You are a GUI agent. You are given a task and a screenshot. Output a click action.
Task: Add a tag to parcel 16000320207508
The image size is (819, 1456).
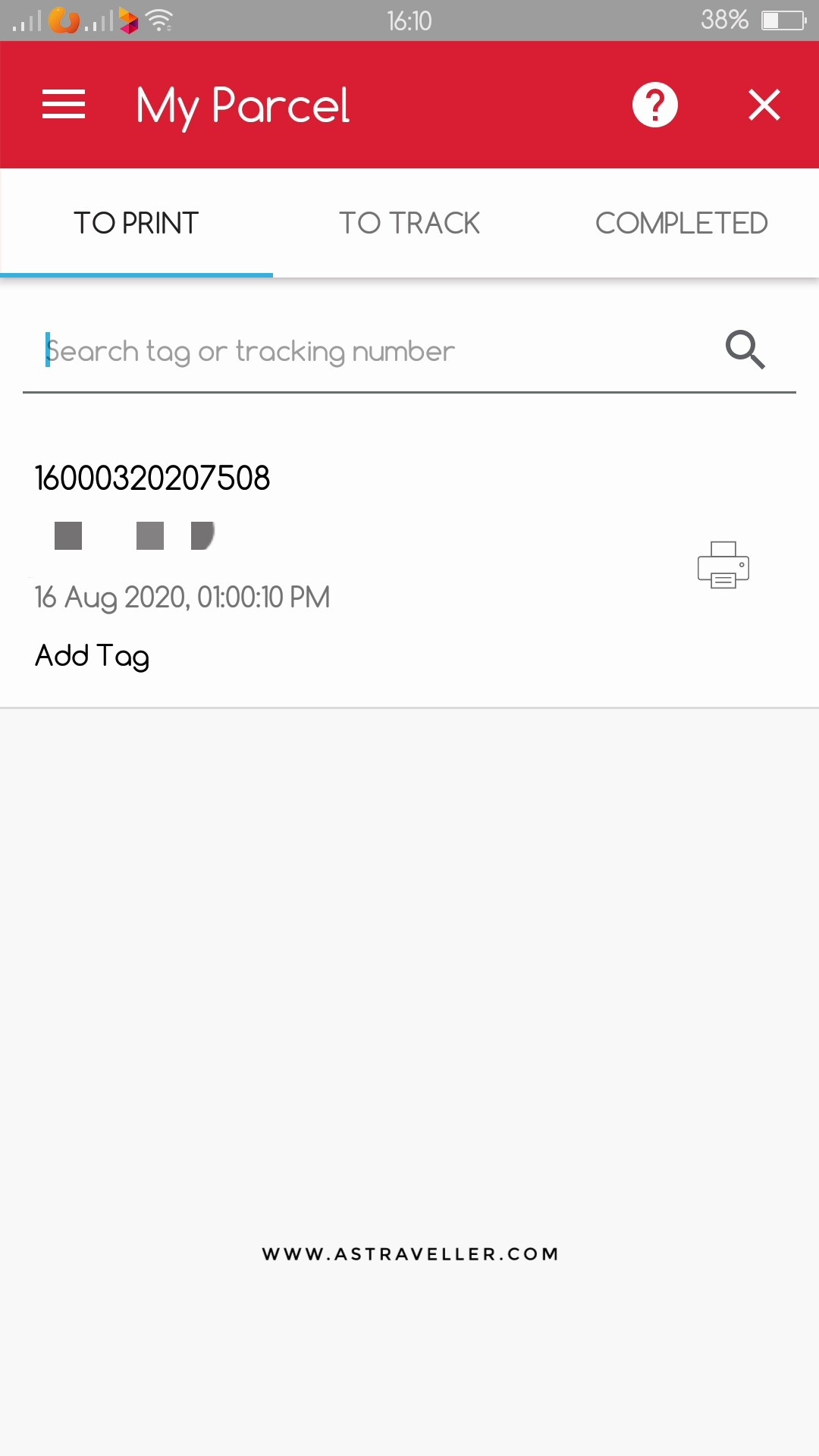coord(92,656)
